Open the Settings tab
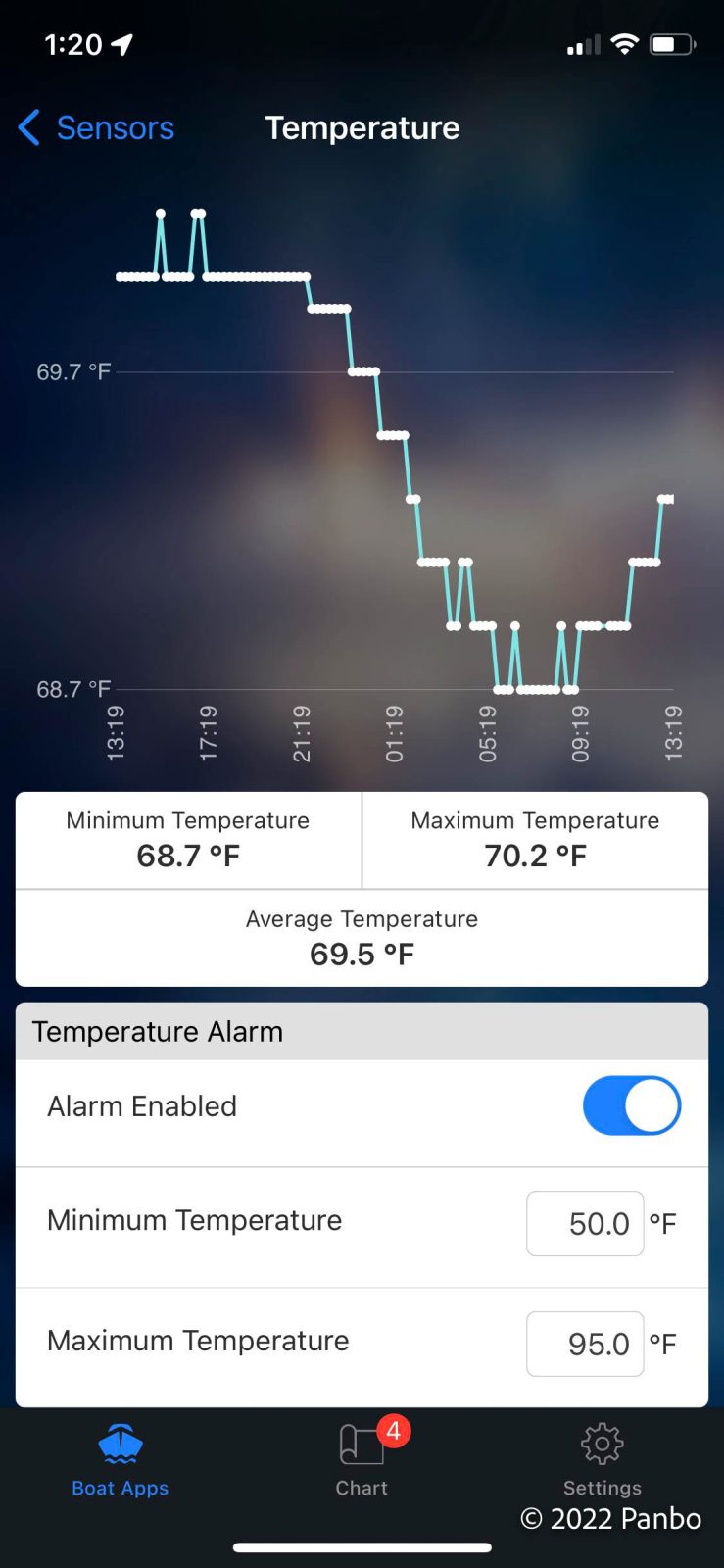Image resolution: width=724 pixels, height=1568 pixels. [603, 1460]
